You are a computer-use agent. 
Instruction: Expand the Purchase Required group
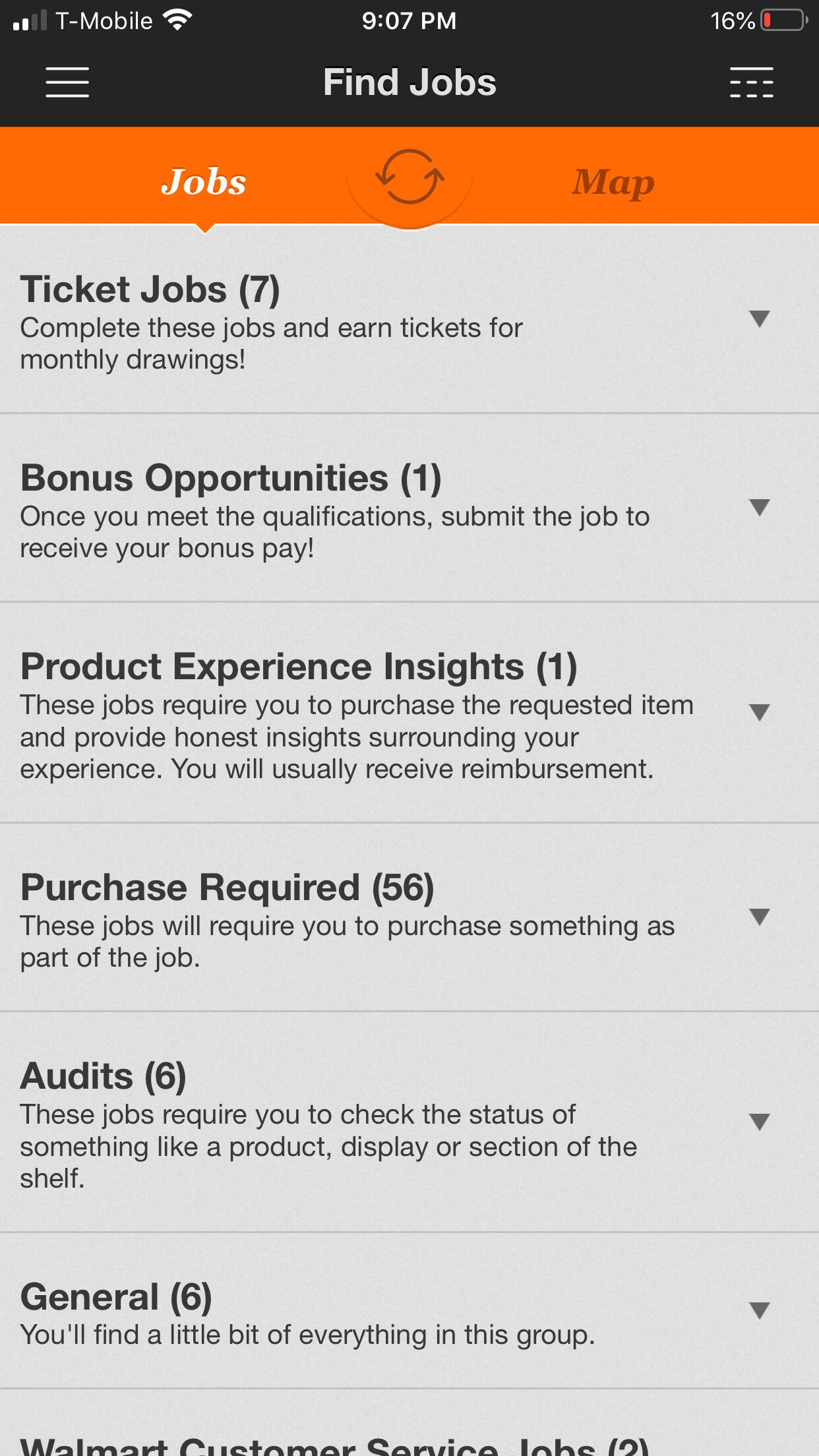click(x=760, y=917)
